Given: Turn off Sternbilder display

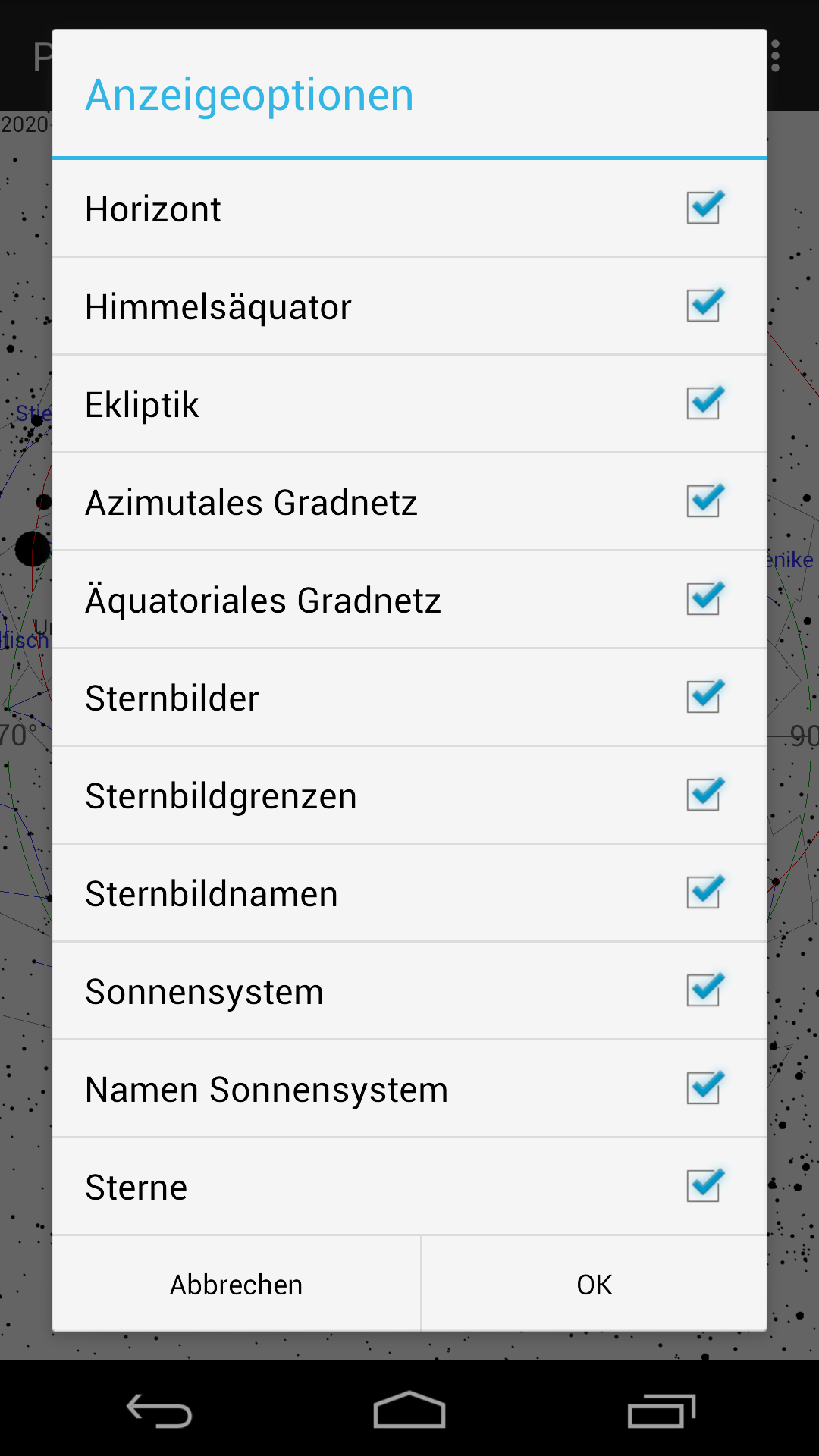Looking at the screenshot, I should pos(704,697).
